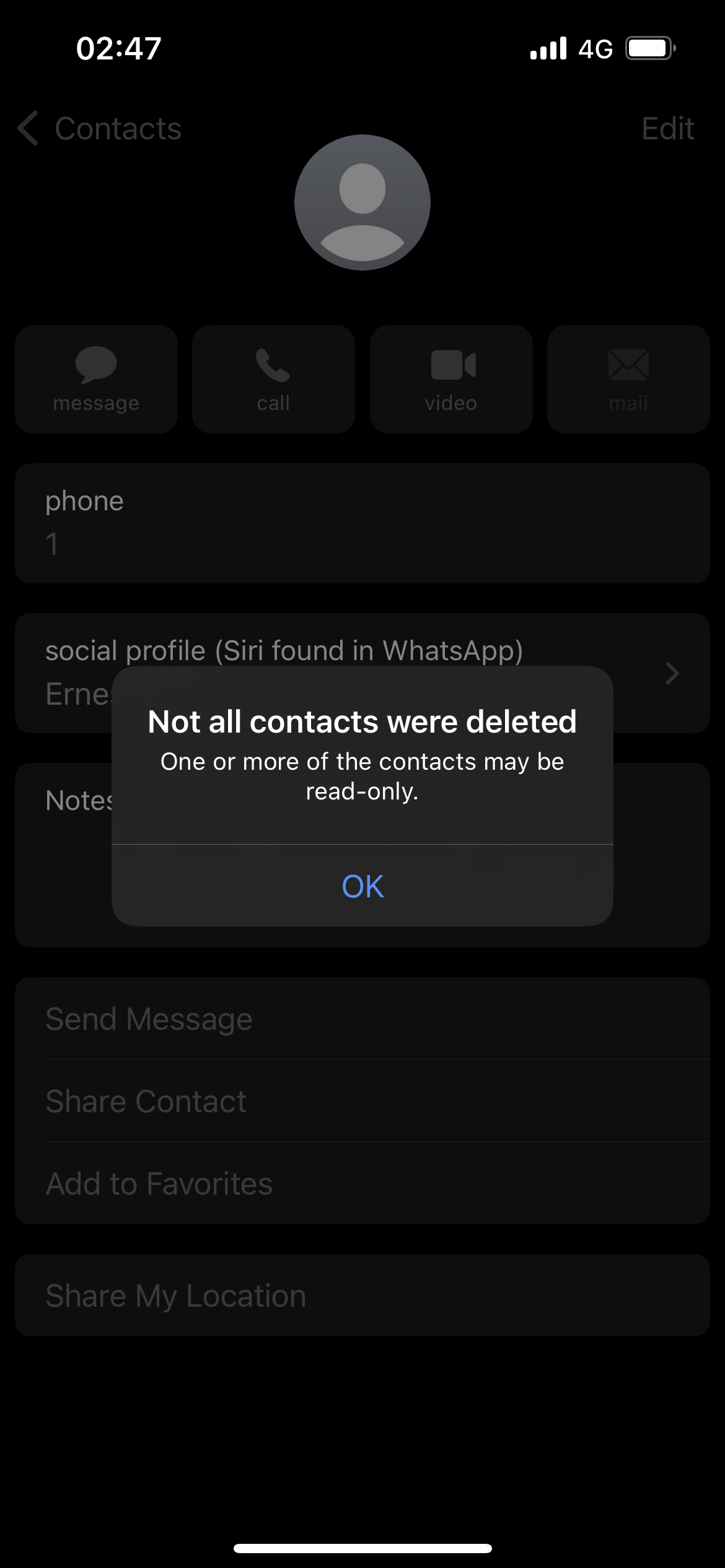Tap the call icon
Image resolution: width=725 pixels, height=1568 pixels.
pos(273,378)
